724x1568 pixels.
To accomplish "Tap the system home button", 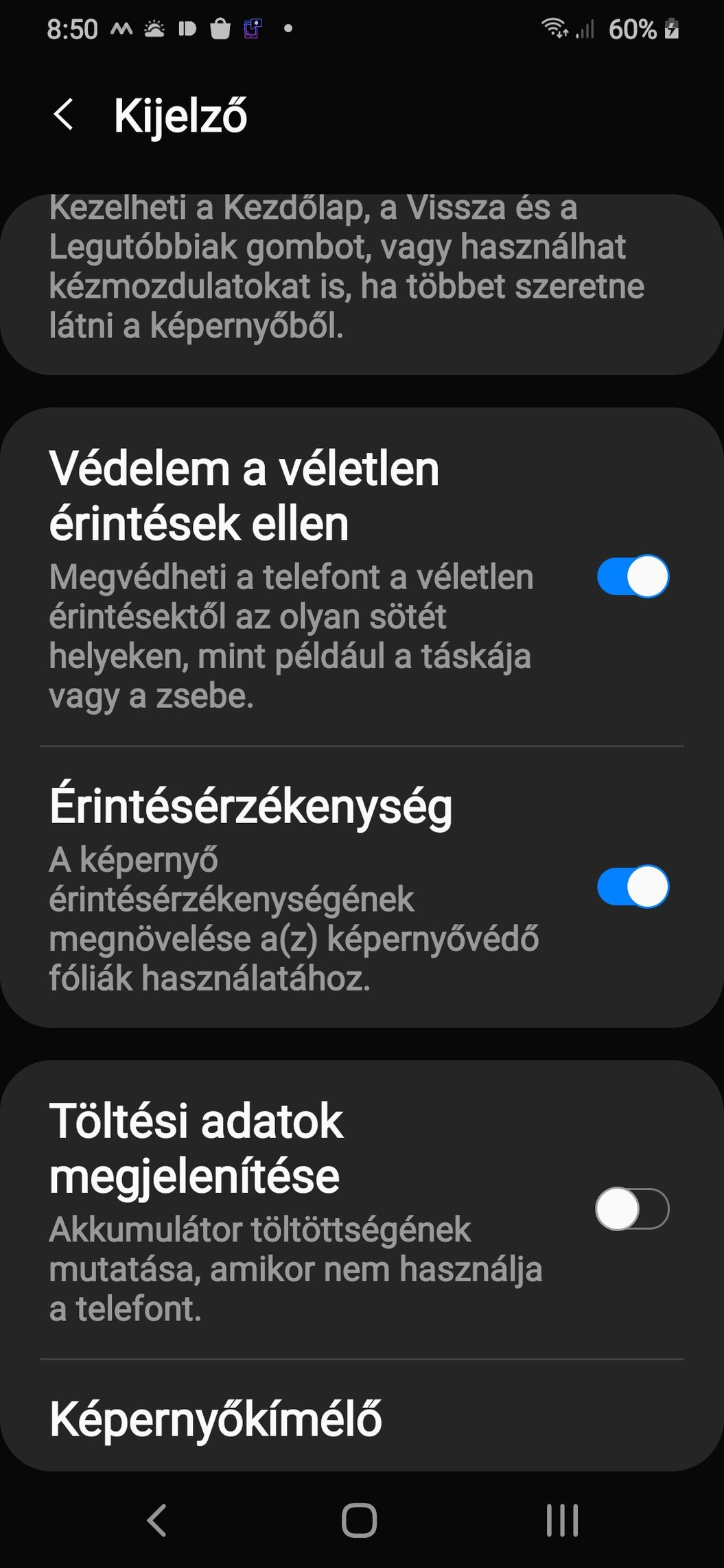I will click(360, 1520).
